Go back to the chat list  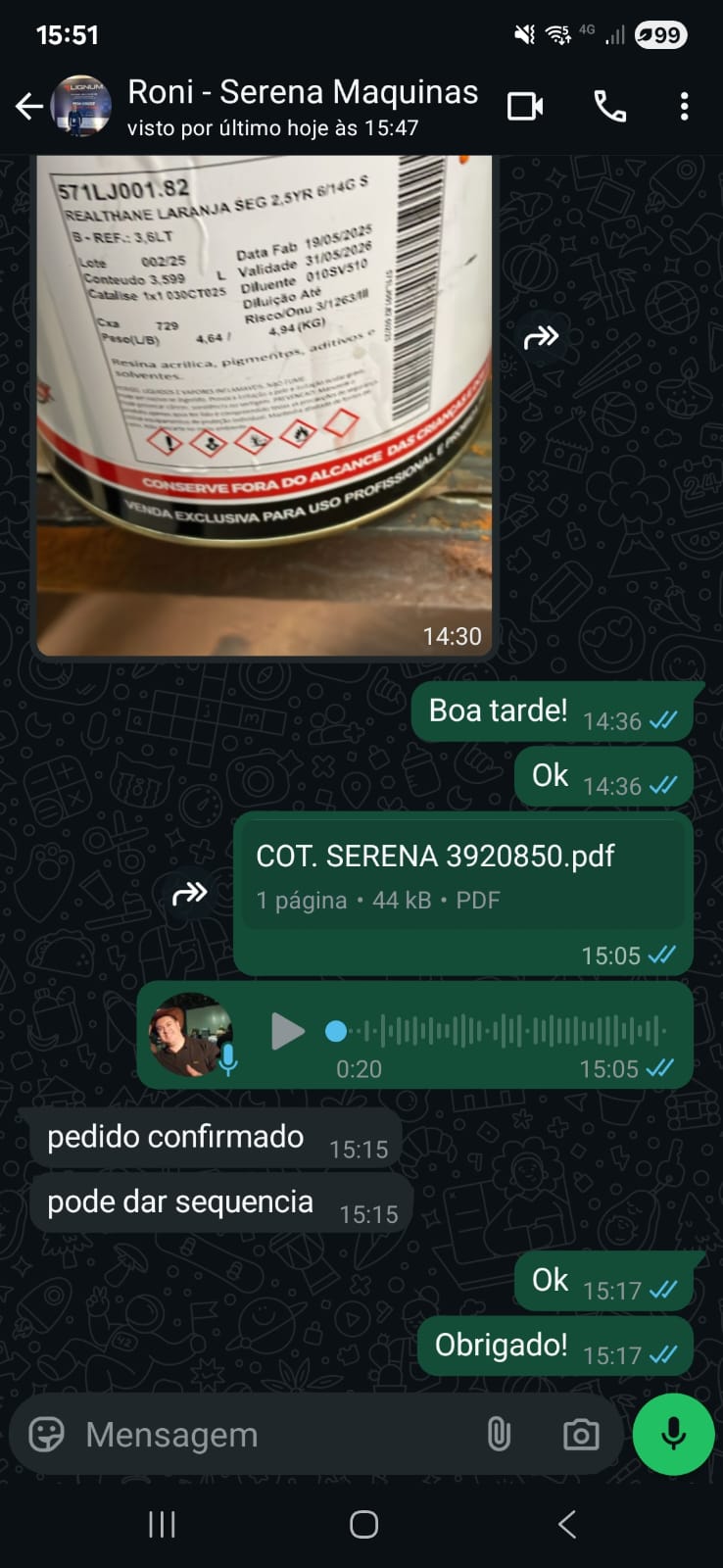point(29,106)
